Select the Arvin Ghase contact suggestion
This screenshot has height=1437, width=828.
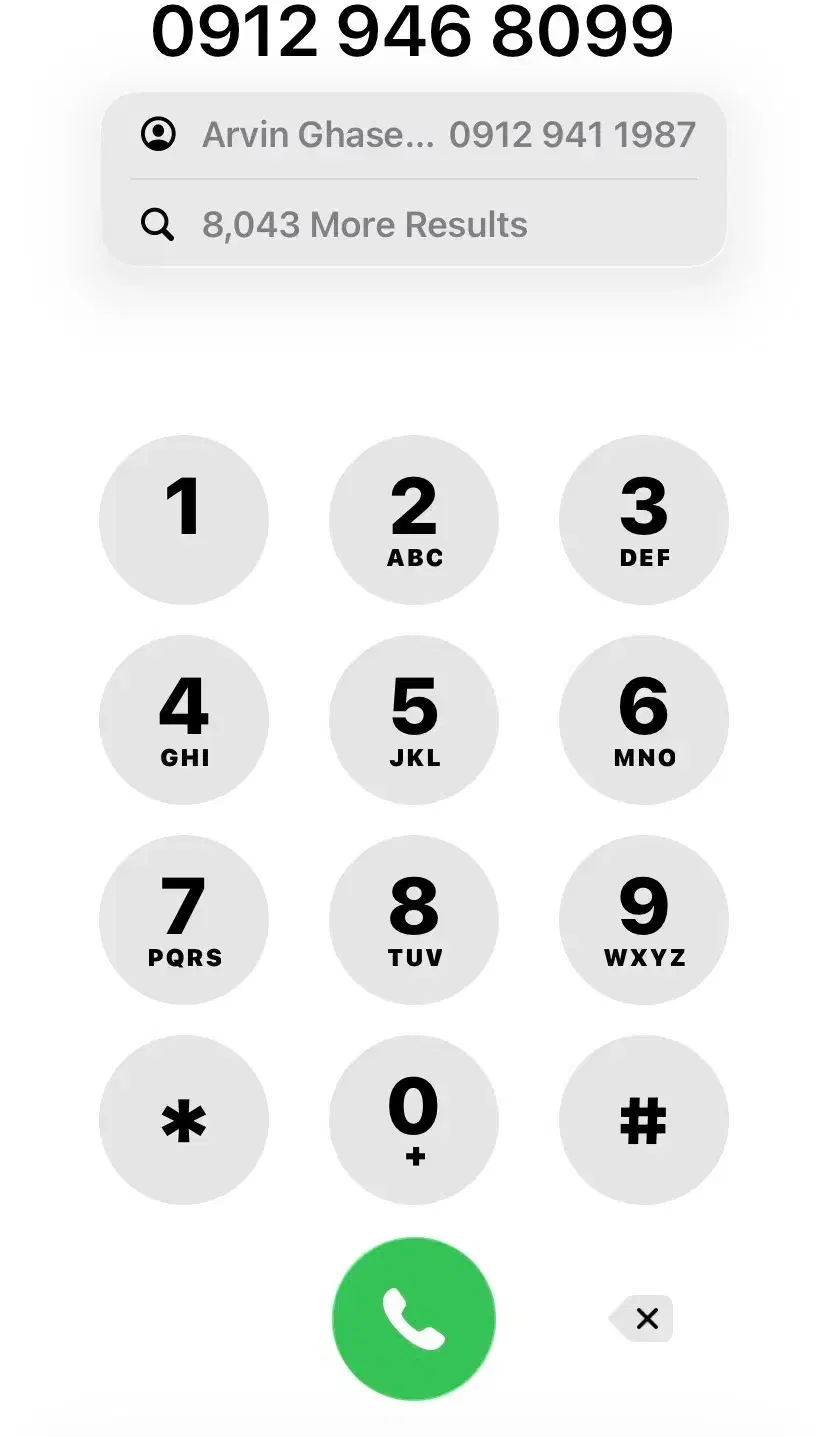click(x=414, y=134)
